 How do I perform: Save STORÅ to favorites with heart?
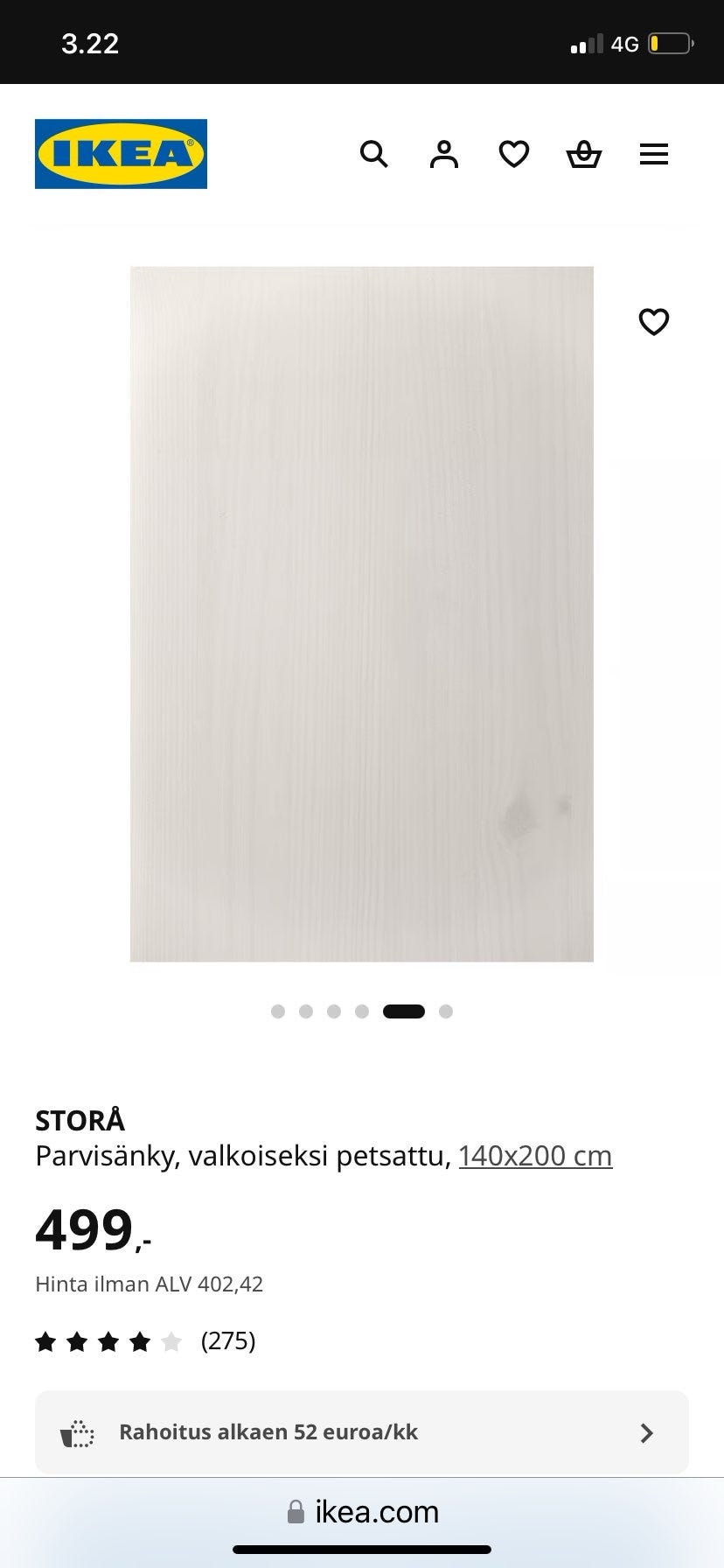(x=654, y=322)
